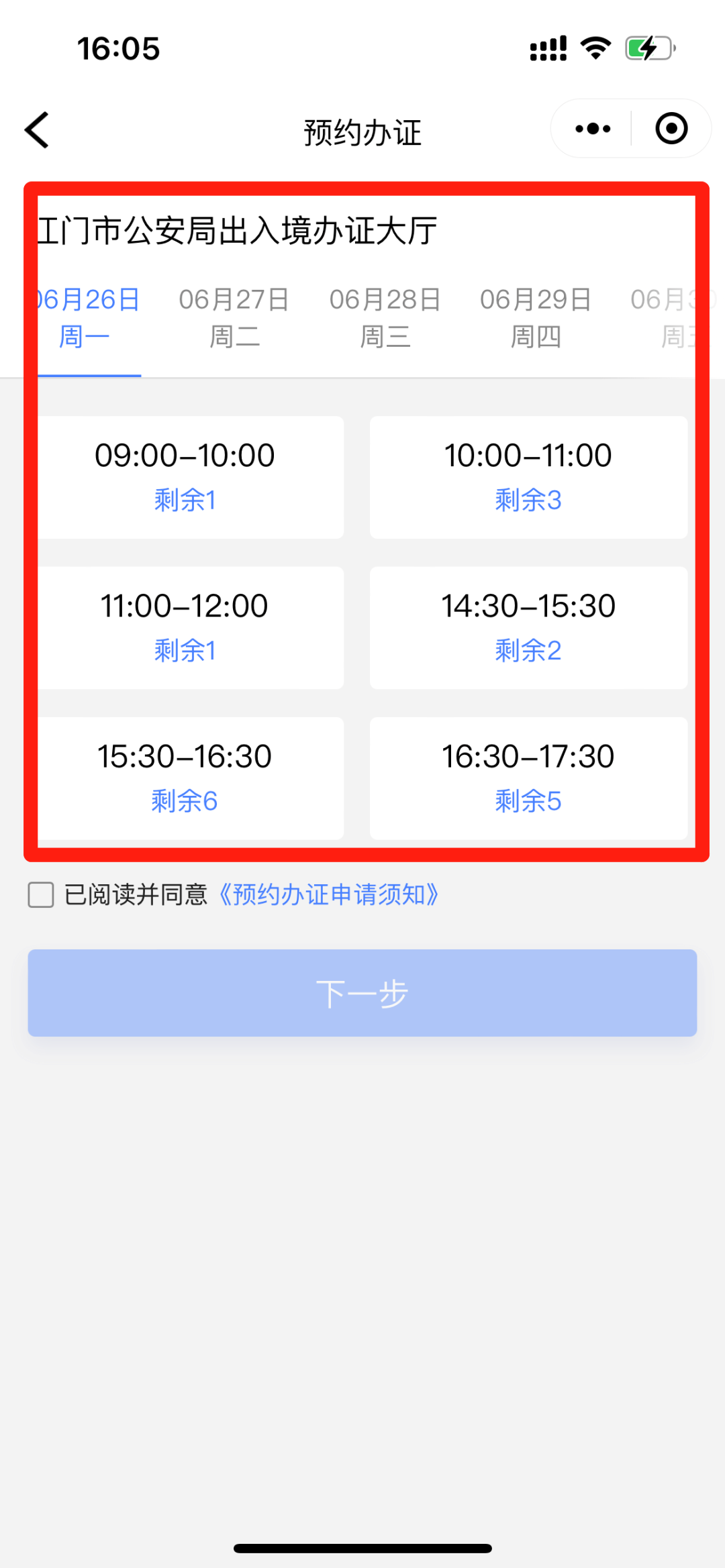Tap the 下一步 button
Image resolution: width=725 pixels, height=1568 pixels.
[362, 993]
